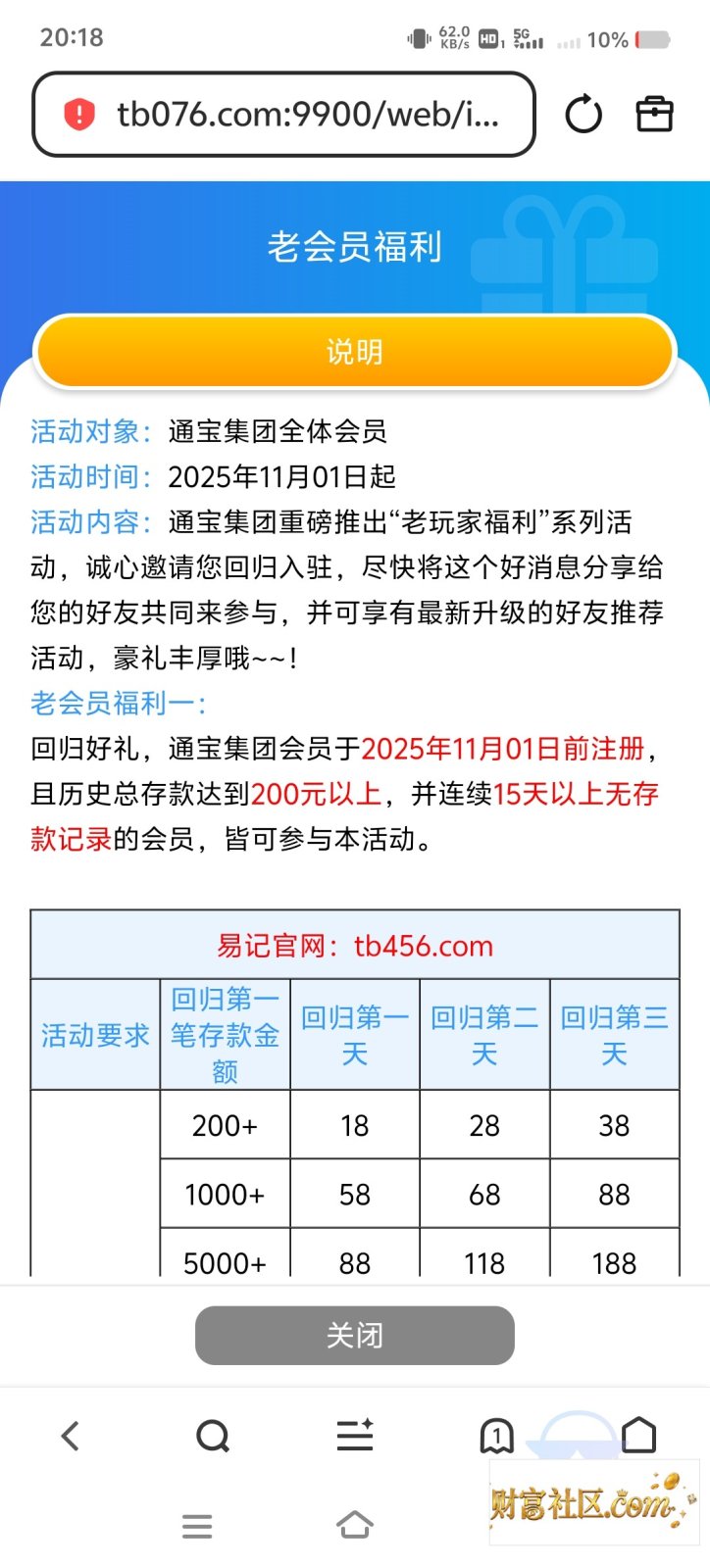The height and width of the screenshot is (1568, 710).
Task: Reload the current page
Action: (x=583, y=115)
